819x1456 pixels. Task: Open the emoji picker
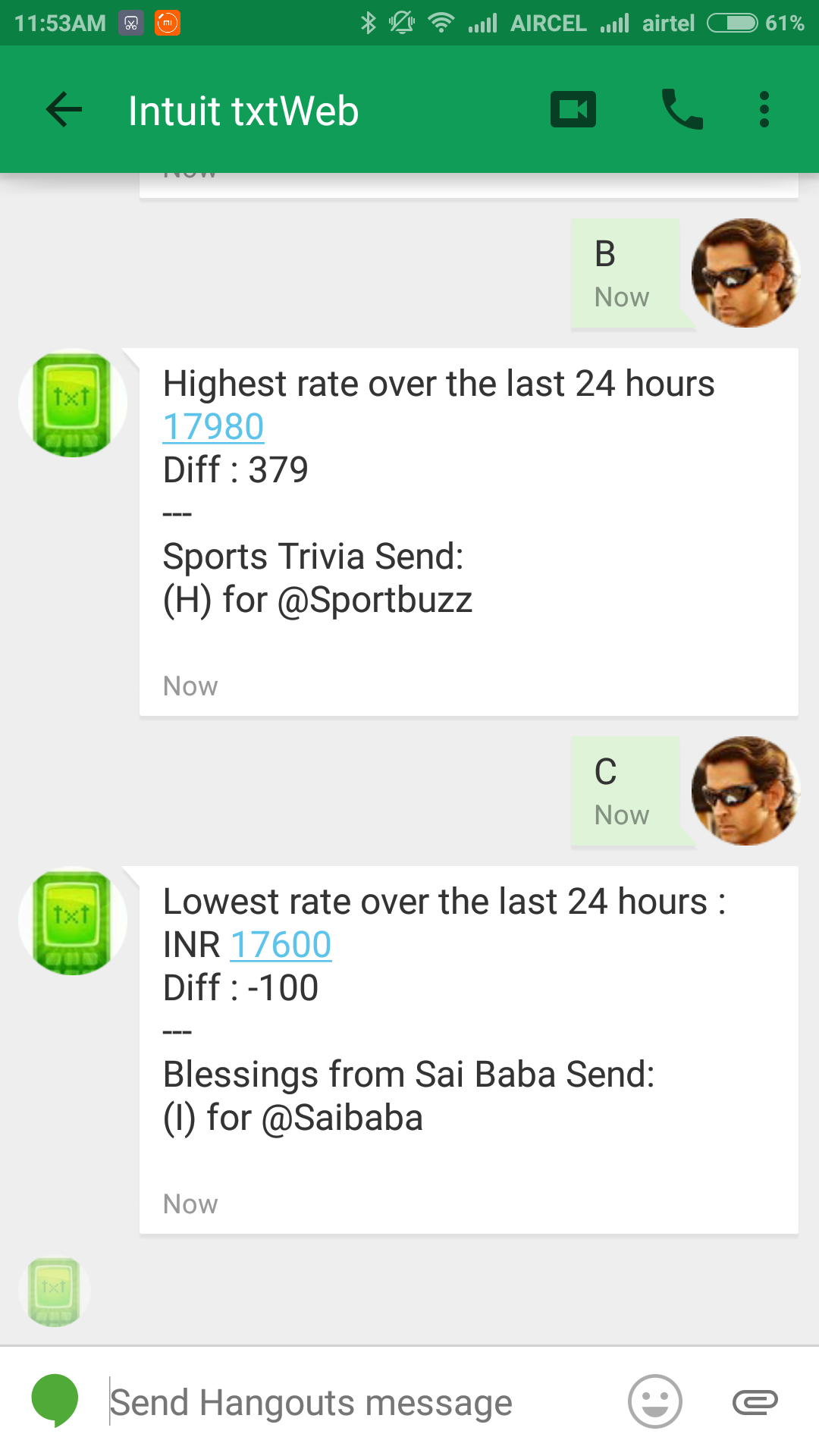click(654, 1401)
